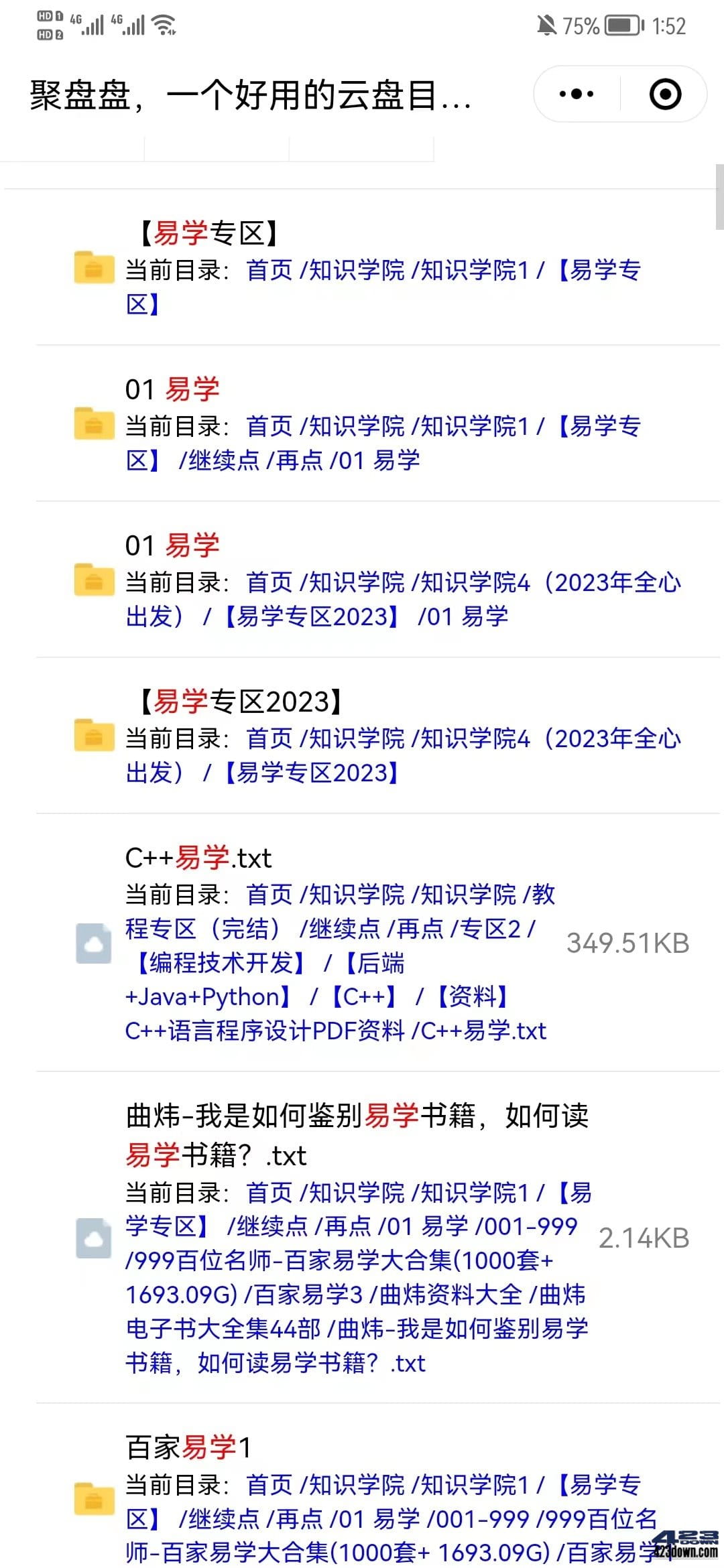Click the cloud file icon of C++易学.txt

pos(94,943)
